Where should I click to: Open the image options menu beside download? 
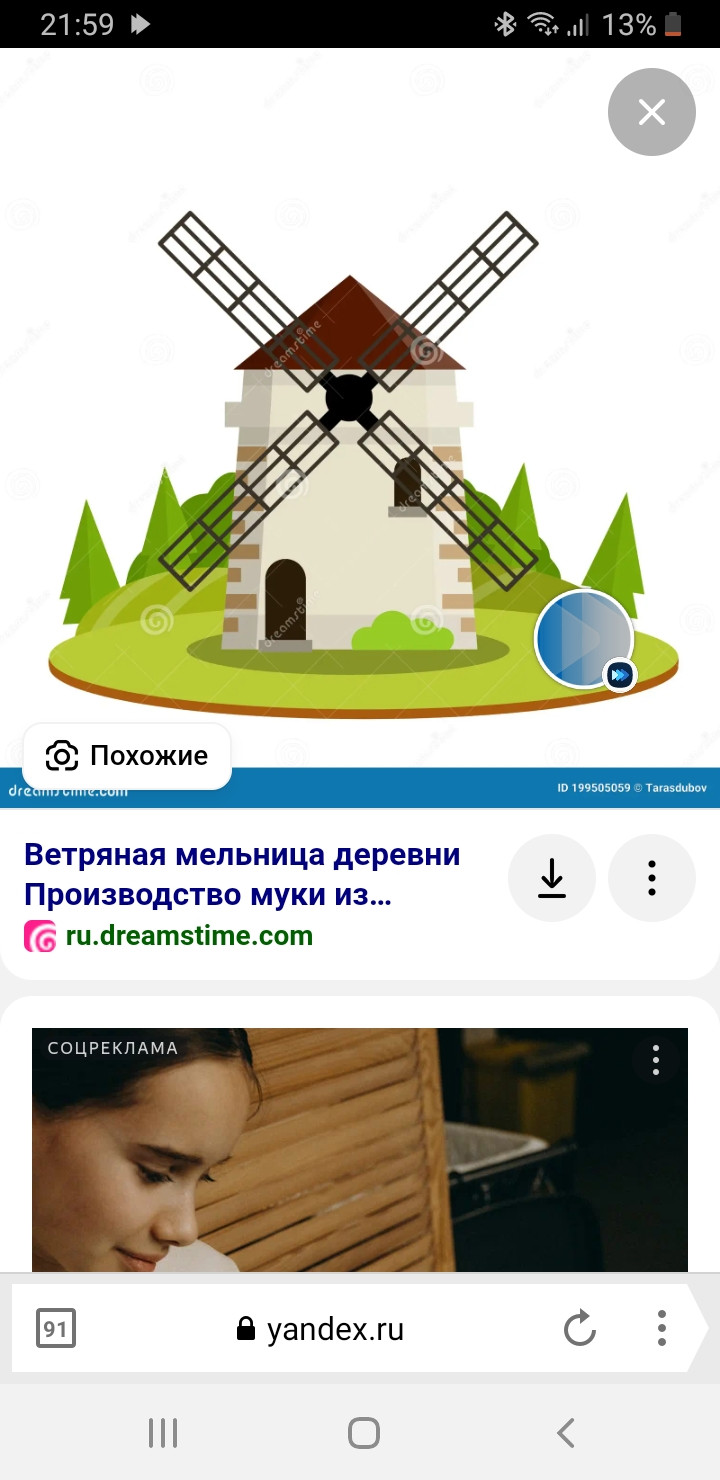pos(652,878)
